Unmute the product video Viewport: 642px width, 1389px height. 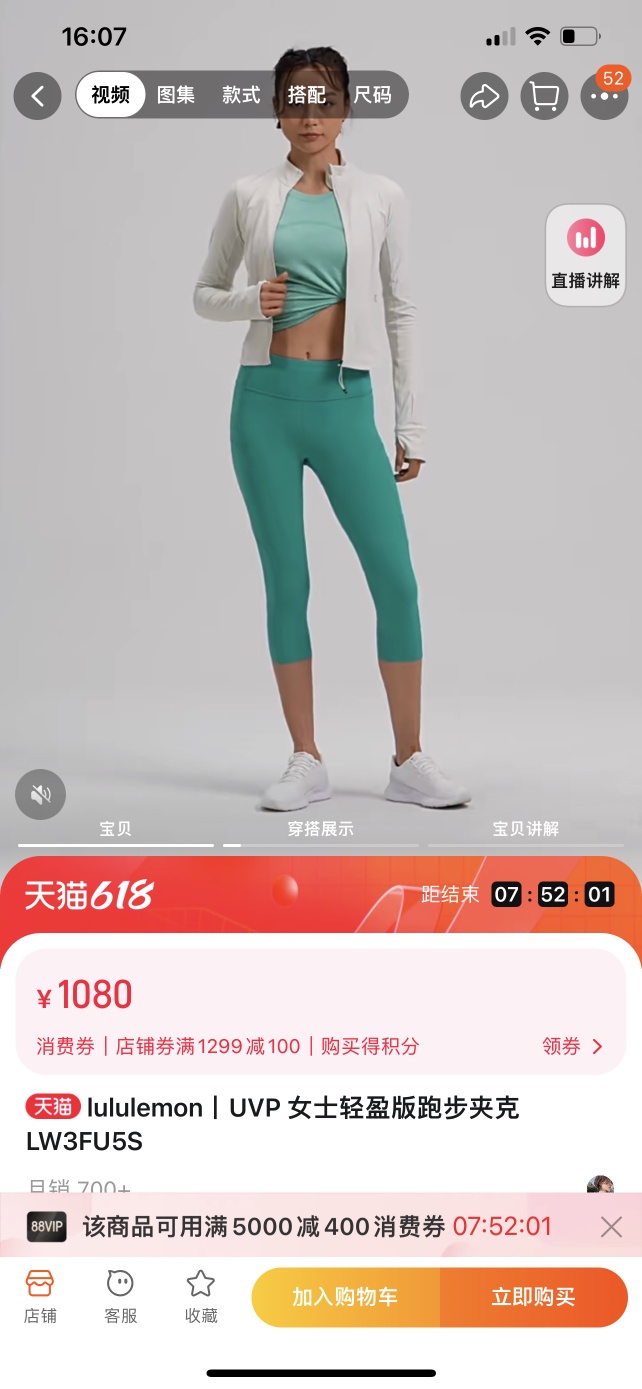coord(40,795)
